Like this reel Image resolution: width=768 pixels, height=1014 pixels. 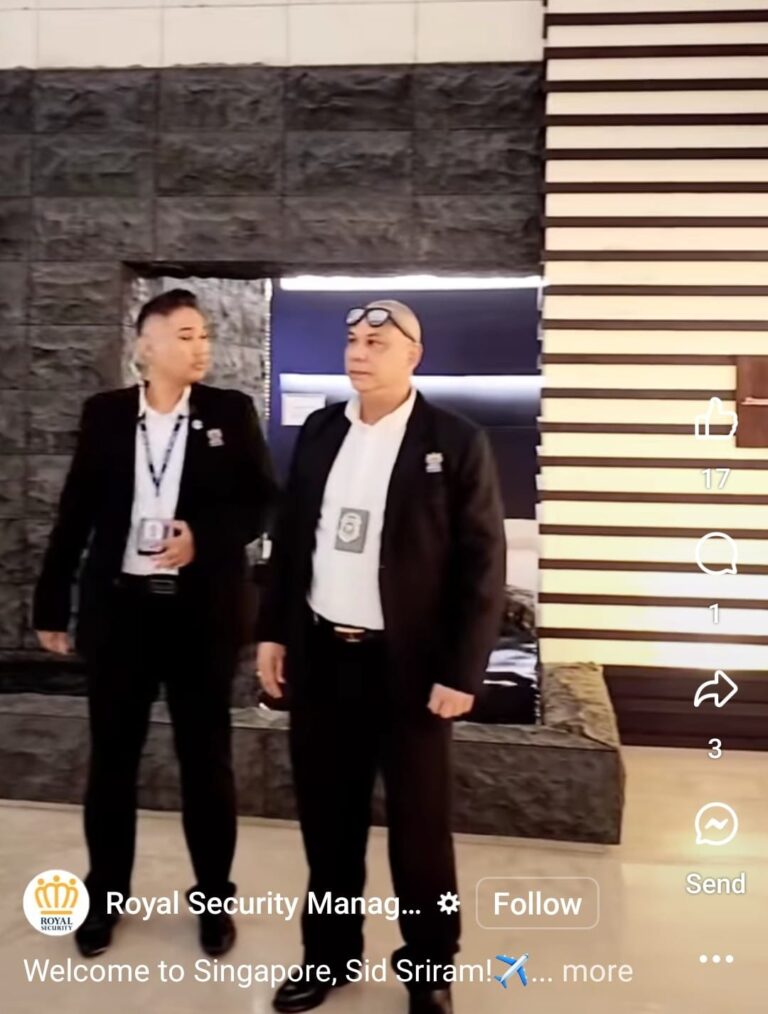[715, 421]
